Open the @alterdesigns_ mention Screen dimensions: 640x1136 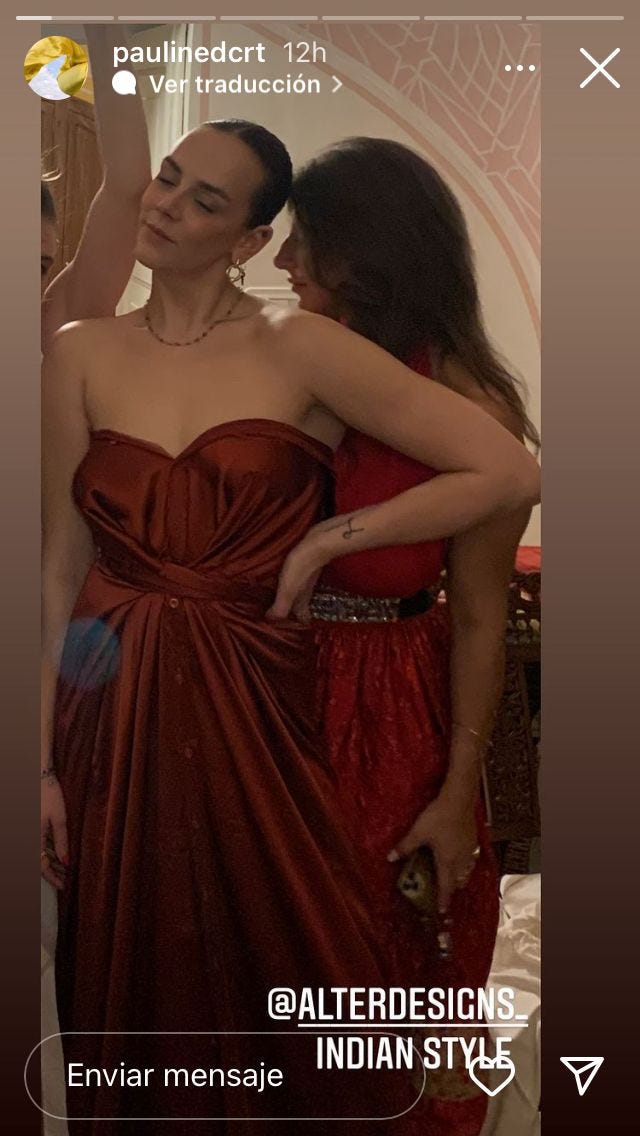pyautogui.click(x=397, y=1004)
